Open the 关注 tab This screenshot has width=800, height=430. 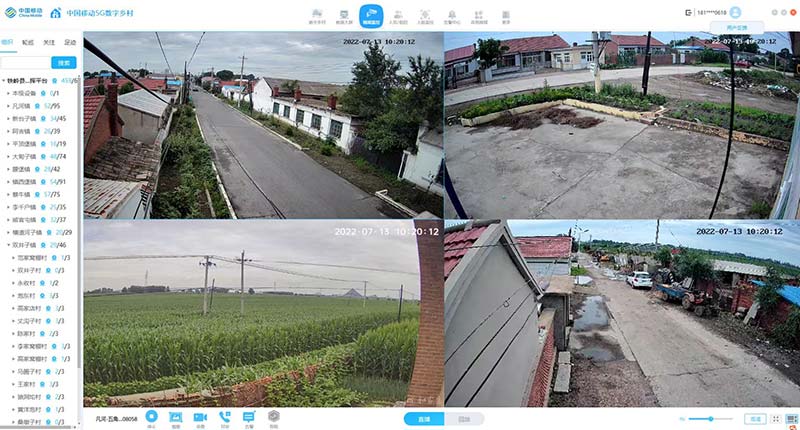click(49, 43)
